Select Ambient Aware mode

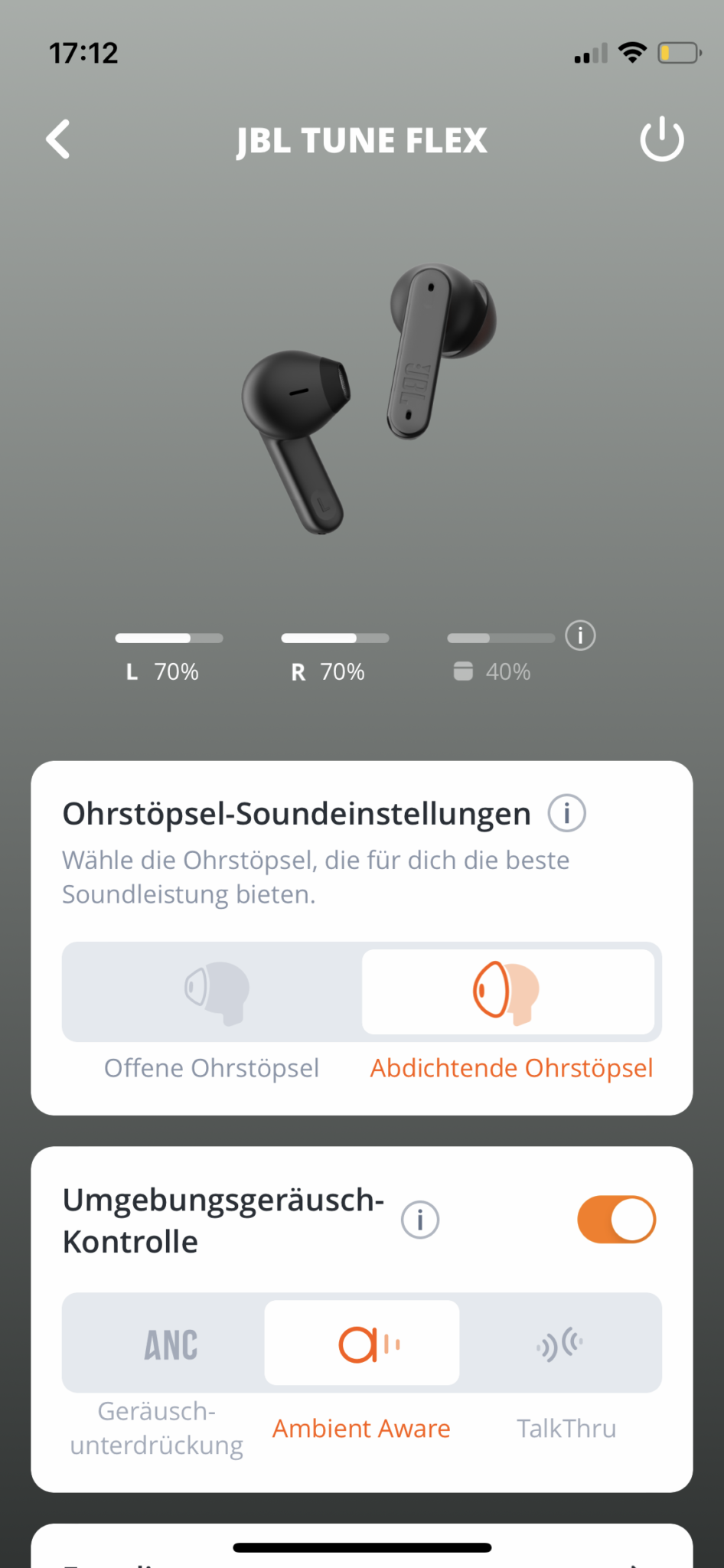click(362, 1344)
